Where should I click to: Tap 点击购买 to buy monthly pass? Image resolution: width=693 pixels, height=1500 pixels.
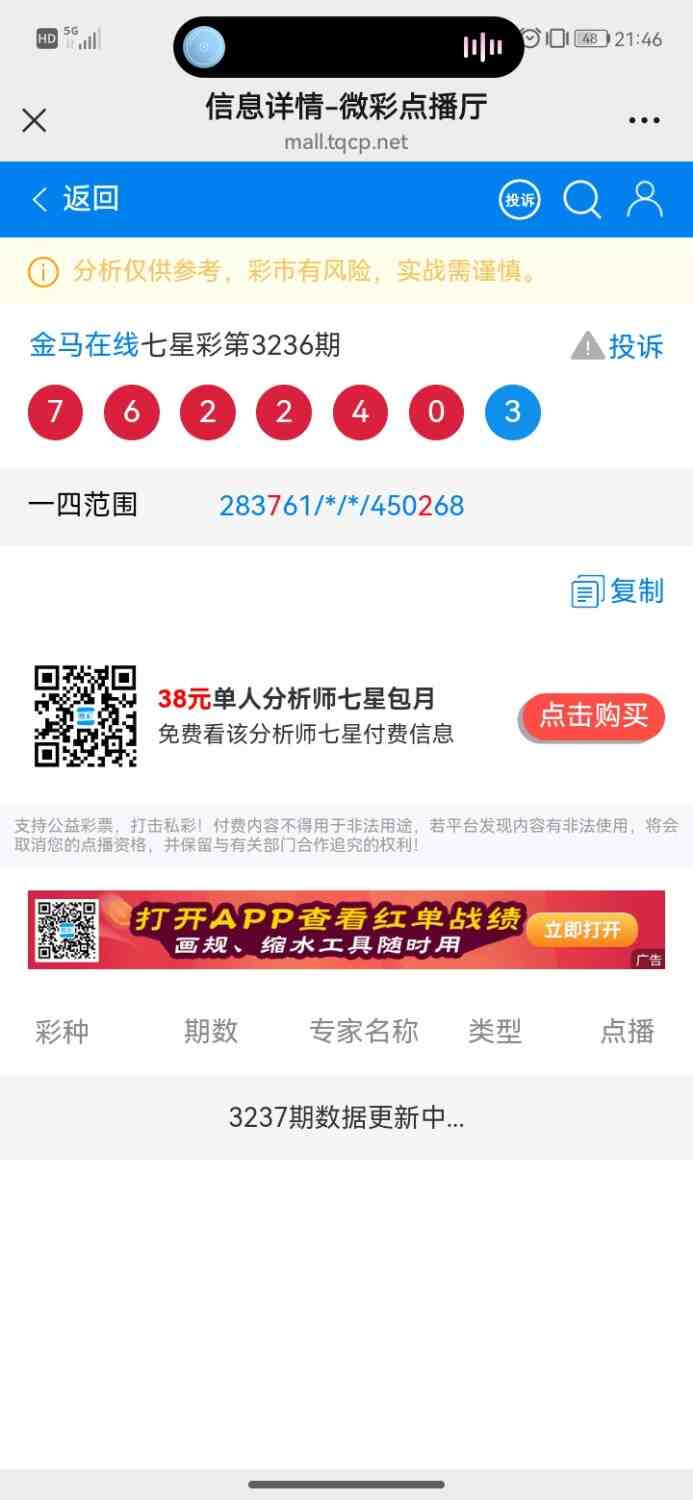[x=594, y=716]
